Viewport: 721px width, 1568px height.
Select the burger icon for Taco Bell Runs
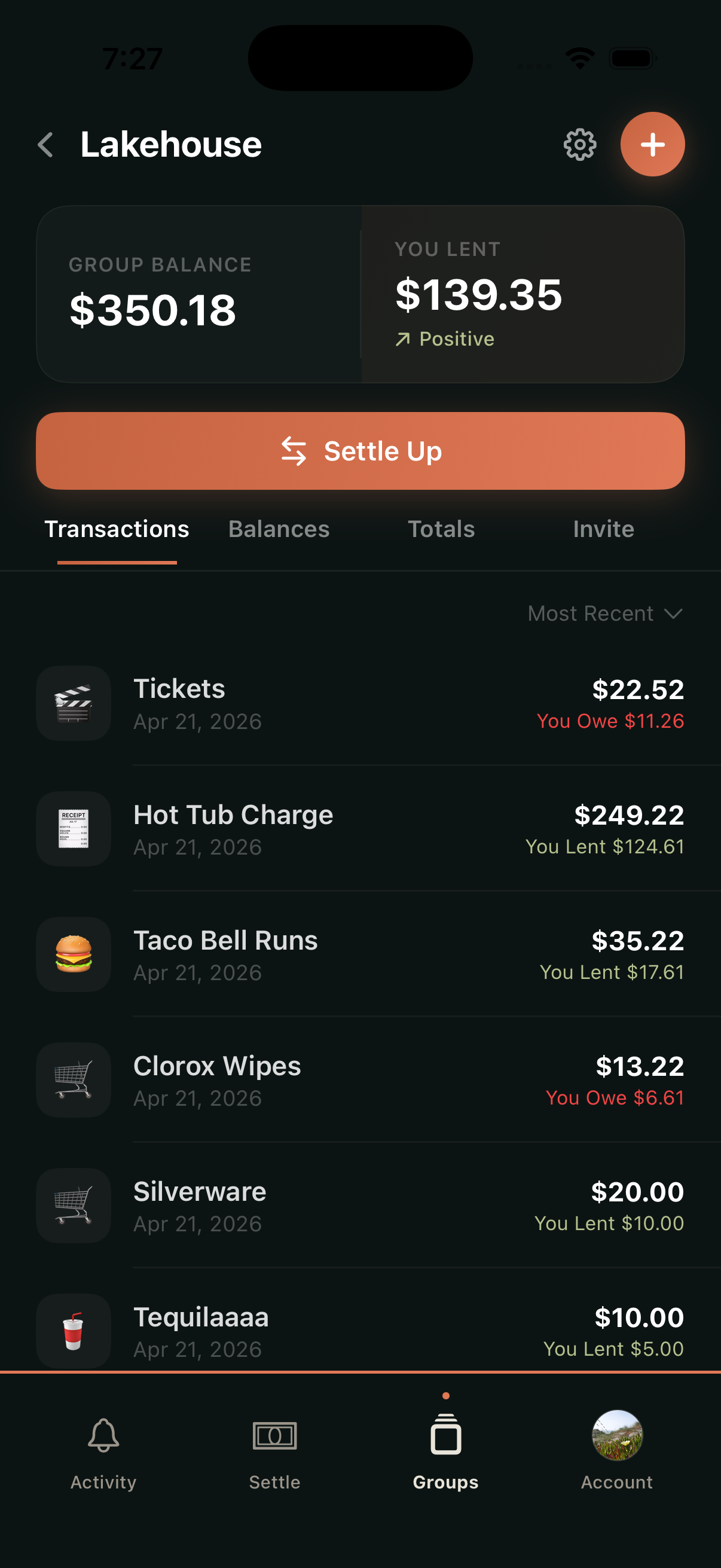(x=73, y=954)
